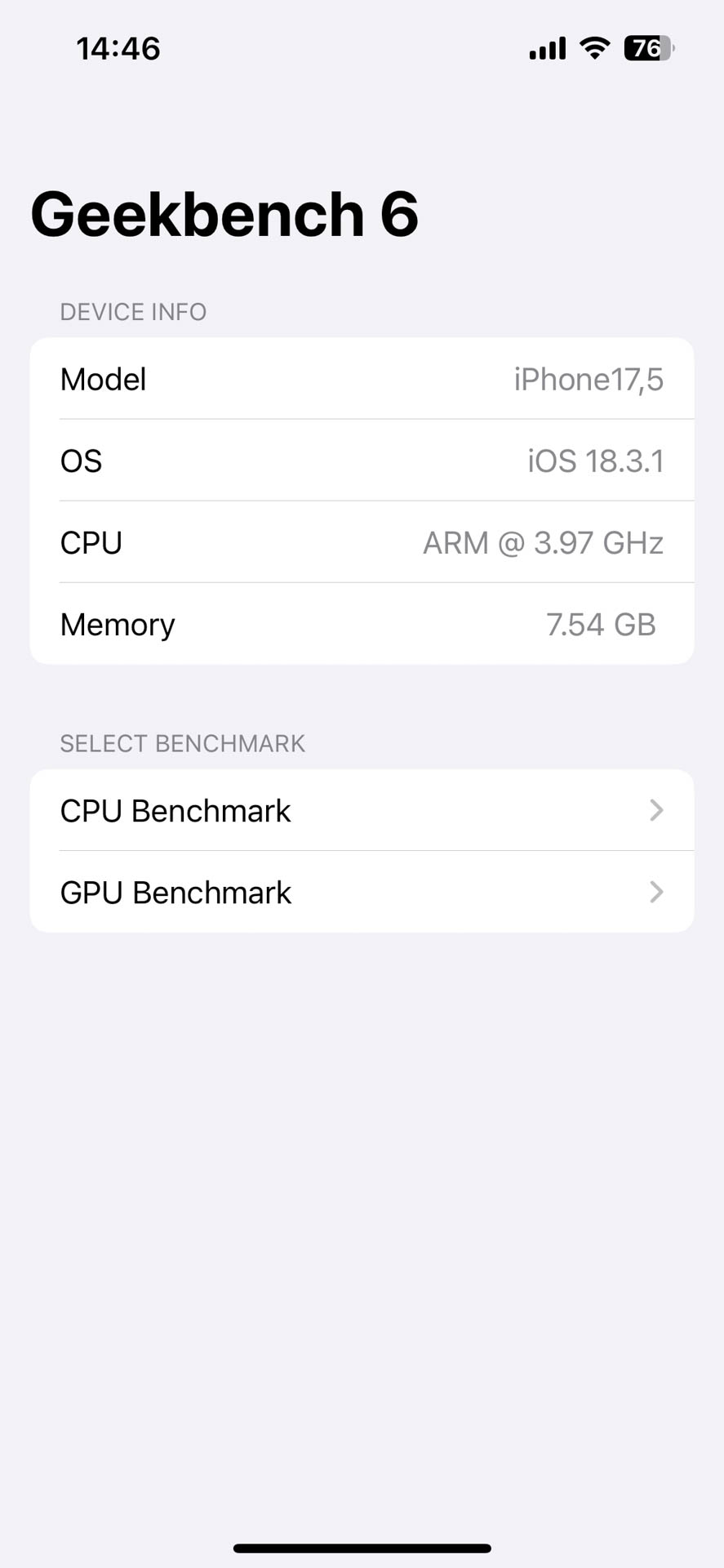Expand the GPU Benchmark option
Viewport: 724px width, 1568px height.
tap(362, 892)
